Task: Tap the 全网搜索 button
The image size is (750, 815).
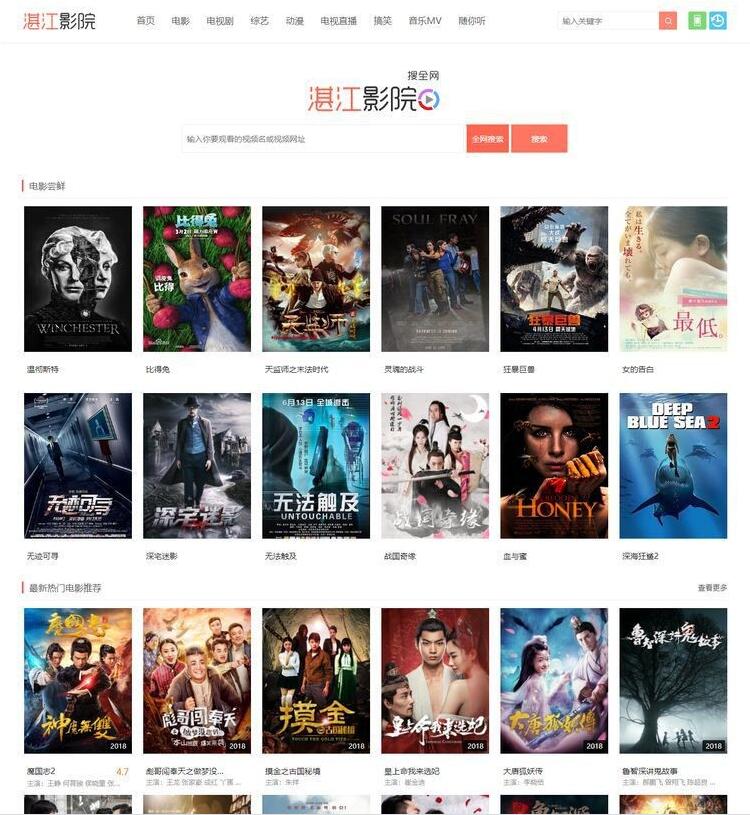Action: (x=487, y=139)
